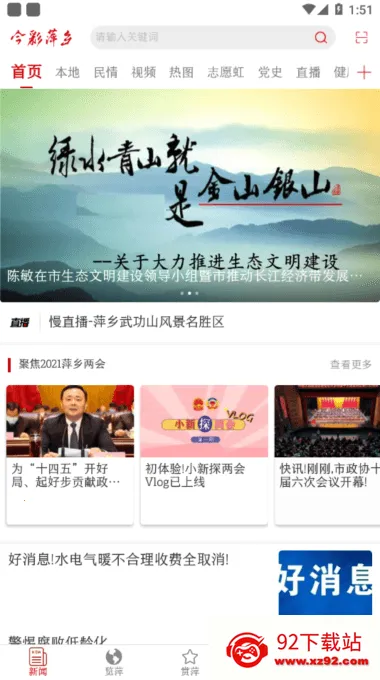Open 慢直播-萍乡武功山风景名胜区 live stream
This screenshot has height=680, width=380.
(136, 322)
